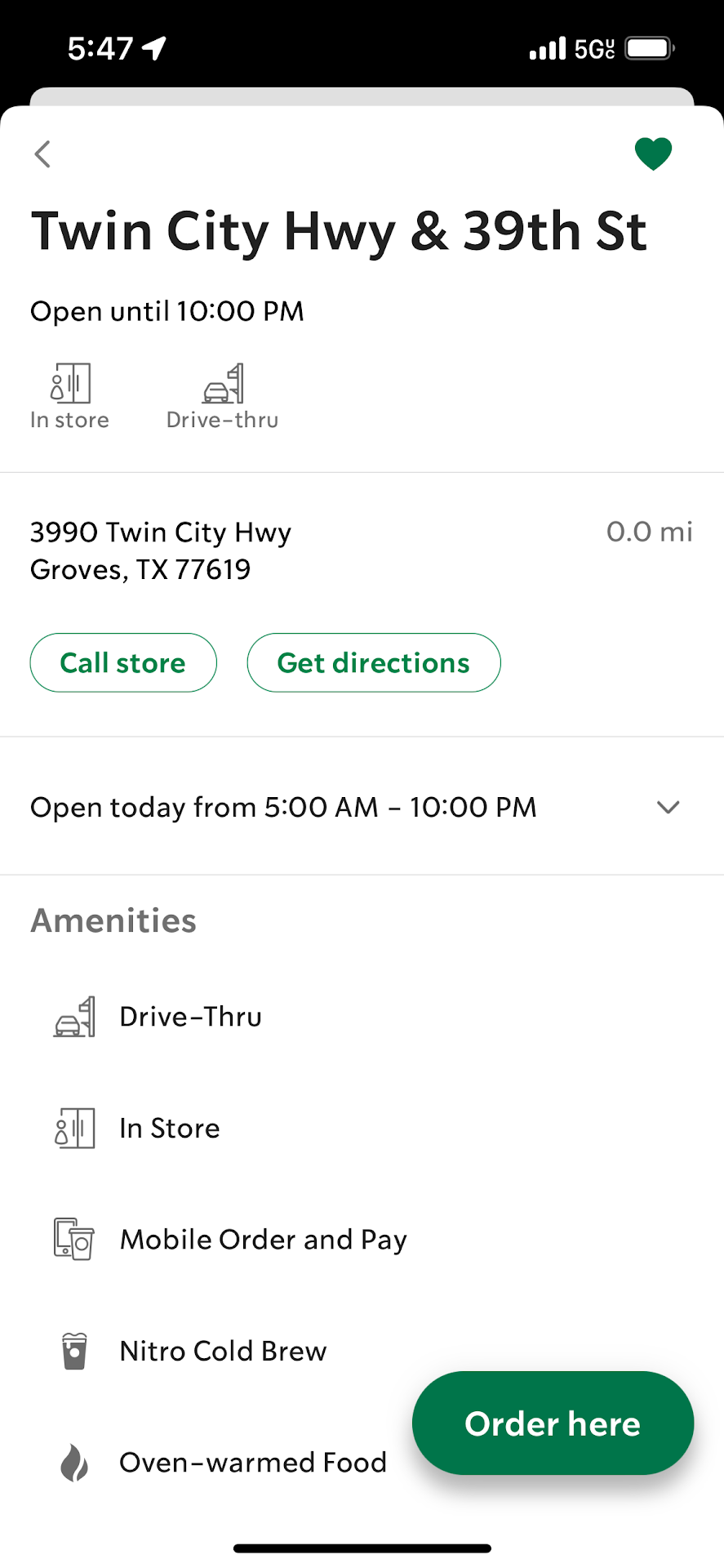Start an order with Order here
724x1568 pixels.
click(553, 1423)
